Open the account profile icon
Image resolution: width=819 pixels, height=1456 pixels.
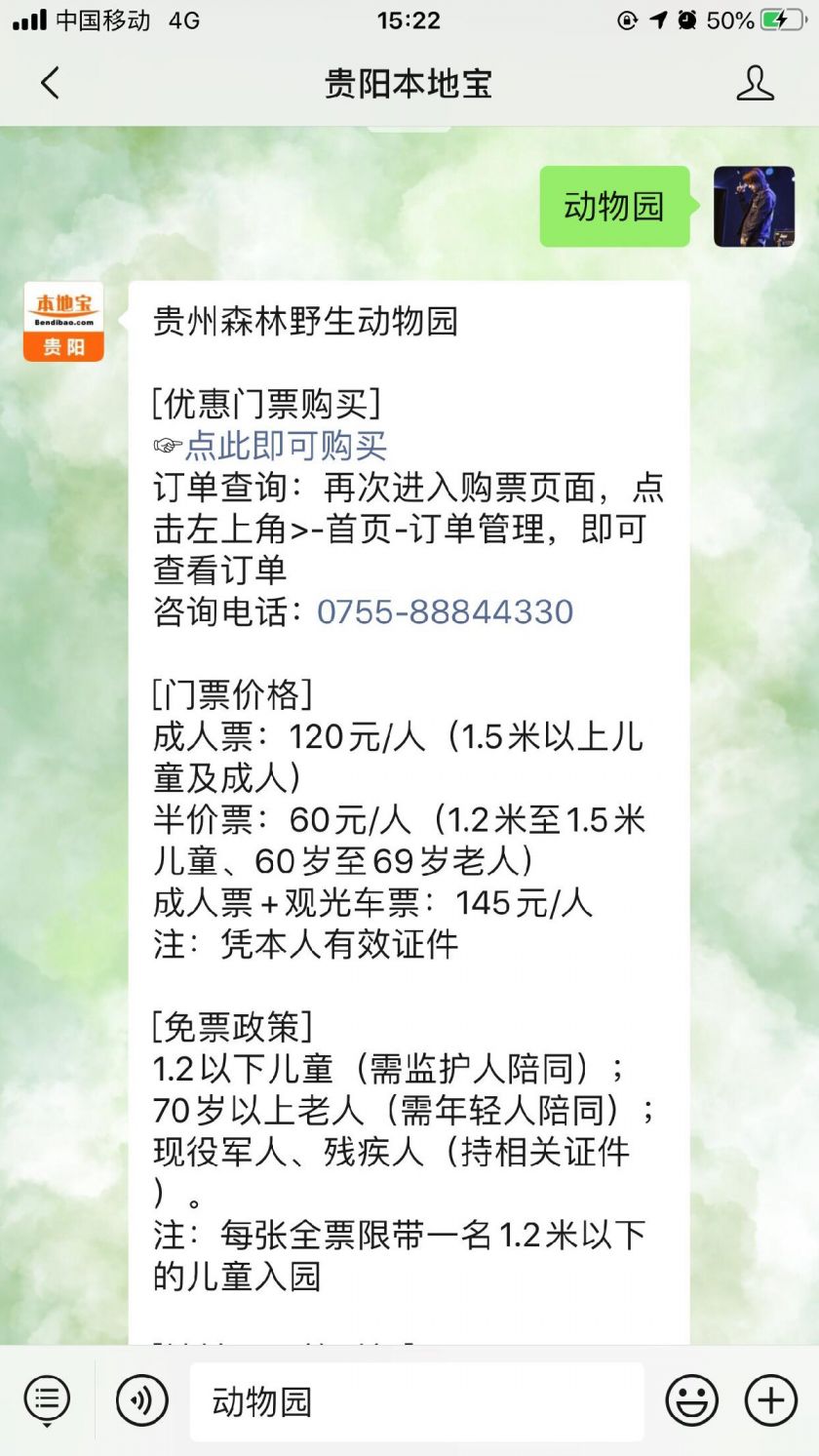tap(755, 84)
